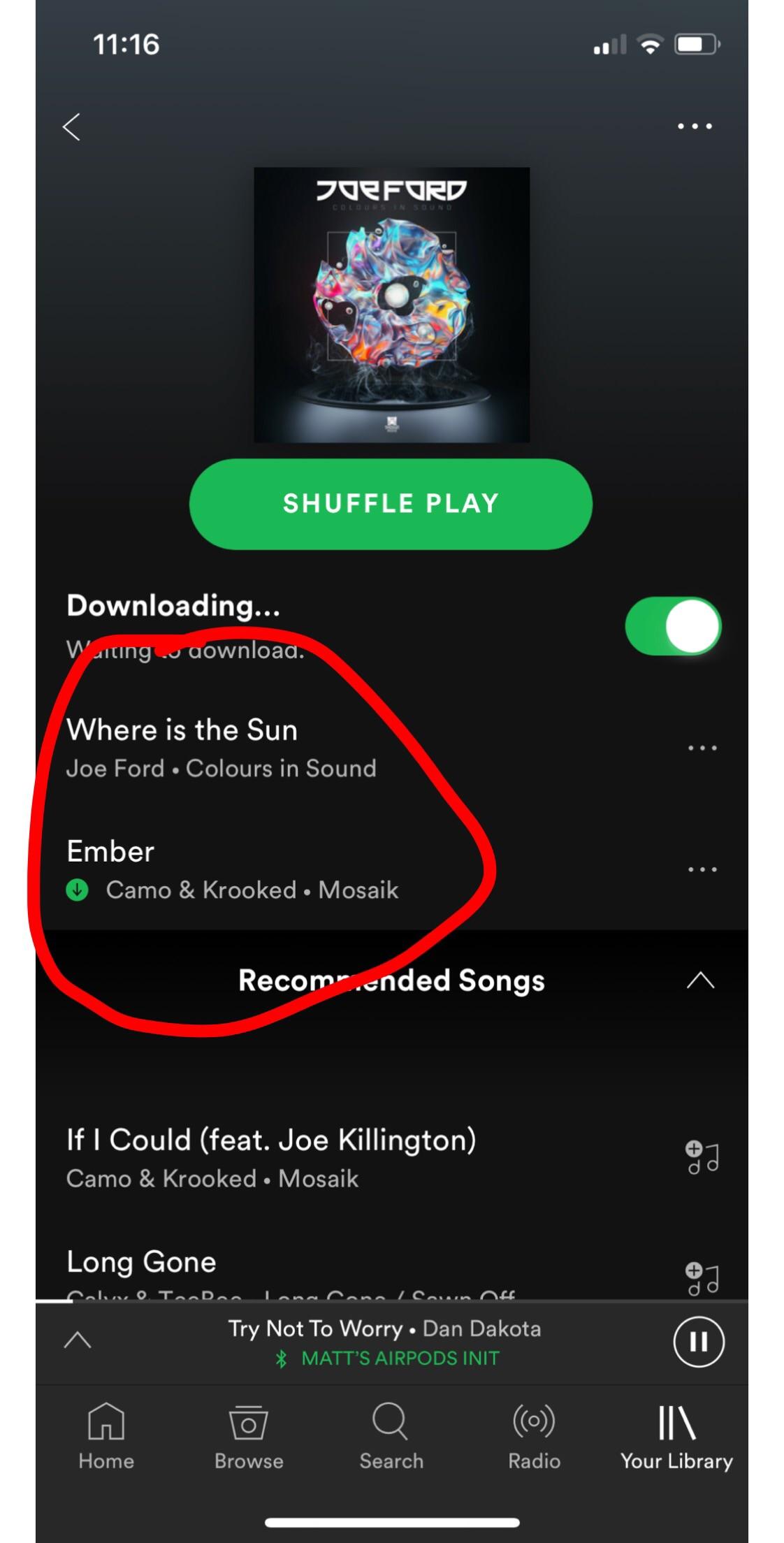Collapse the Recommended Songs section
The width and height of the screenshot is (784, 1543).
pyautogui.click(x=700, y=980)
